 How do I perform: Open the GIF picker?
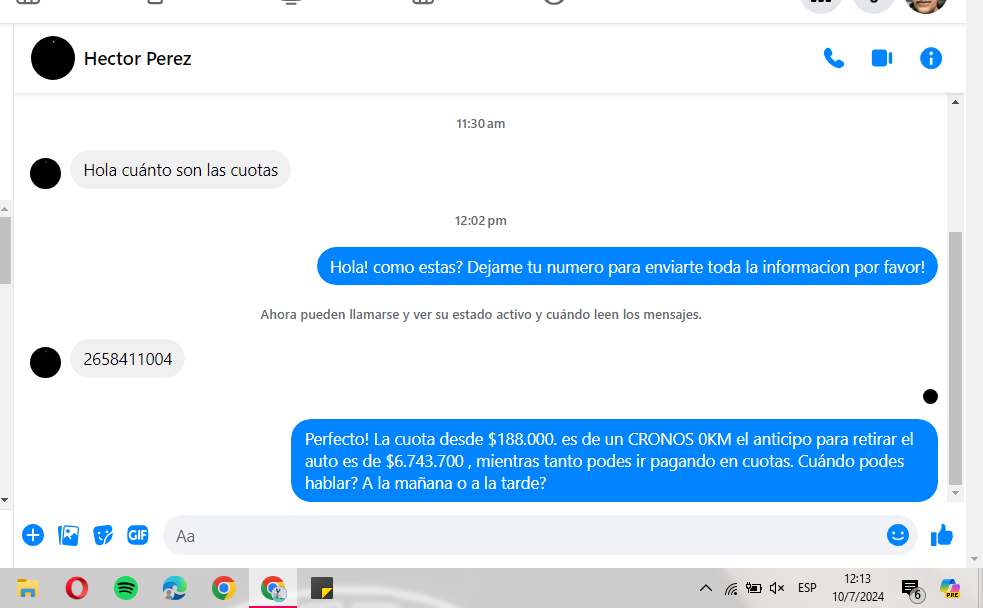point(138,535)
